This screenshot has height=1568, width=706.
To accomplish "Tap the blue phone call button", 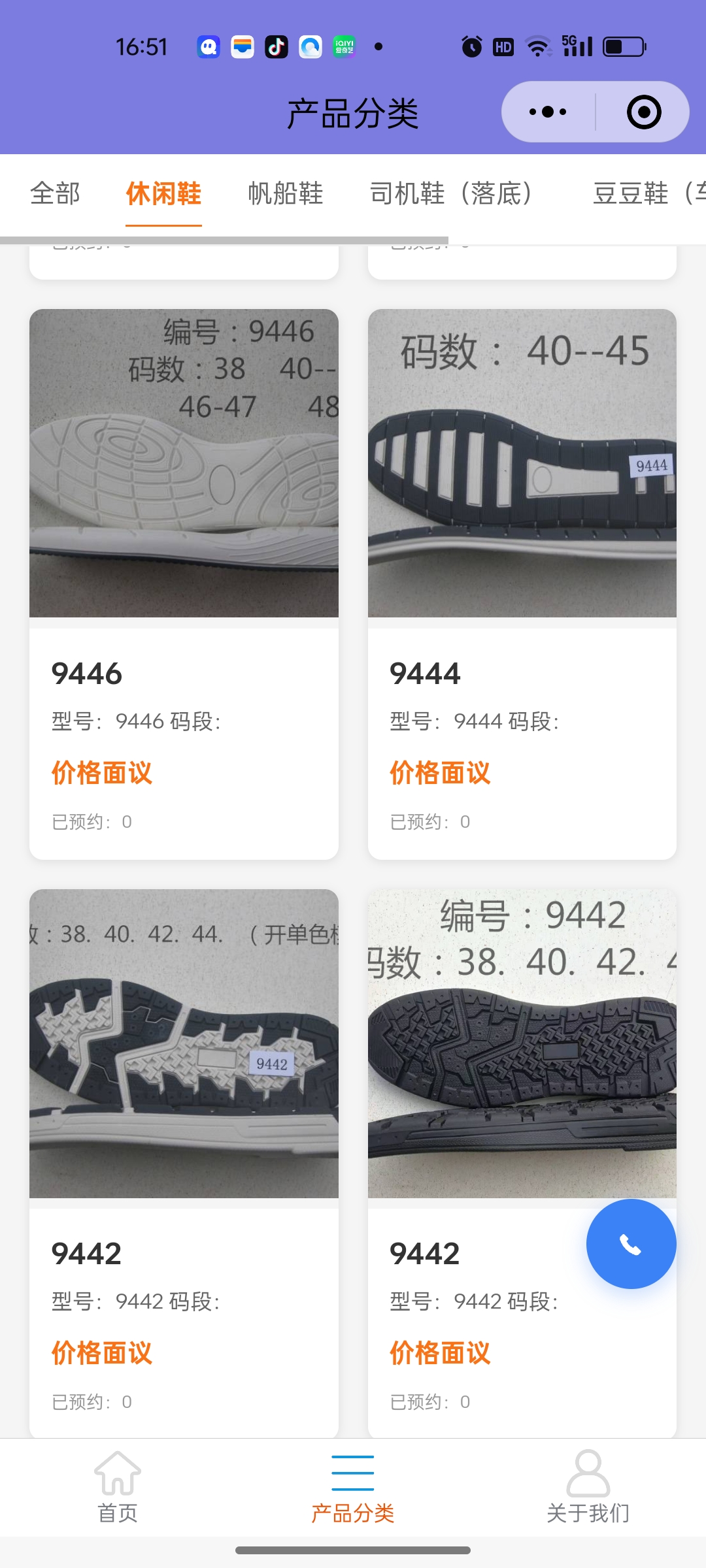I will (631, 1244).
